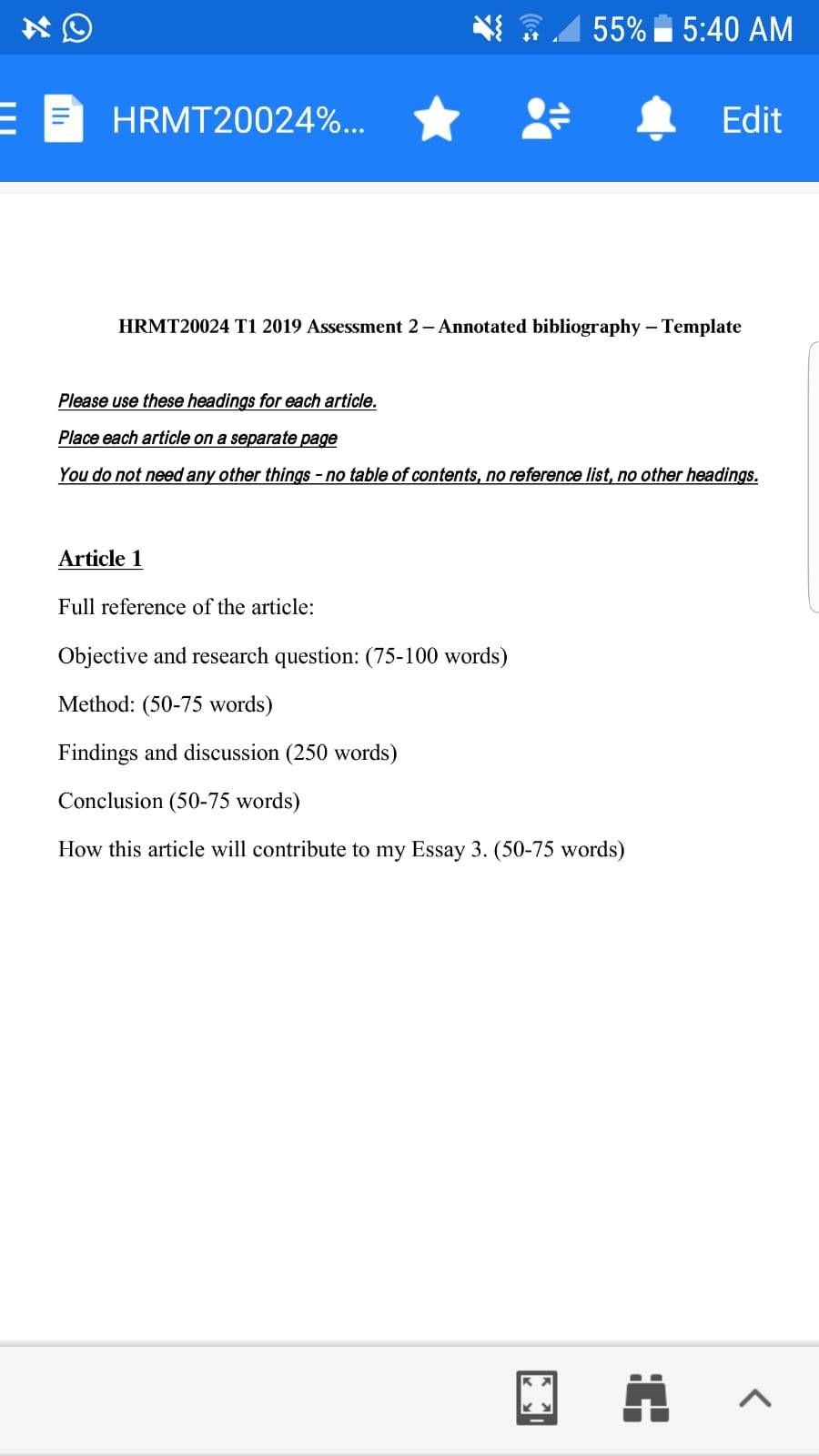Open the binoculars find tool
819x1456 pixels.
click(646, 1398)
